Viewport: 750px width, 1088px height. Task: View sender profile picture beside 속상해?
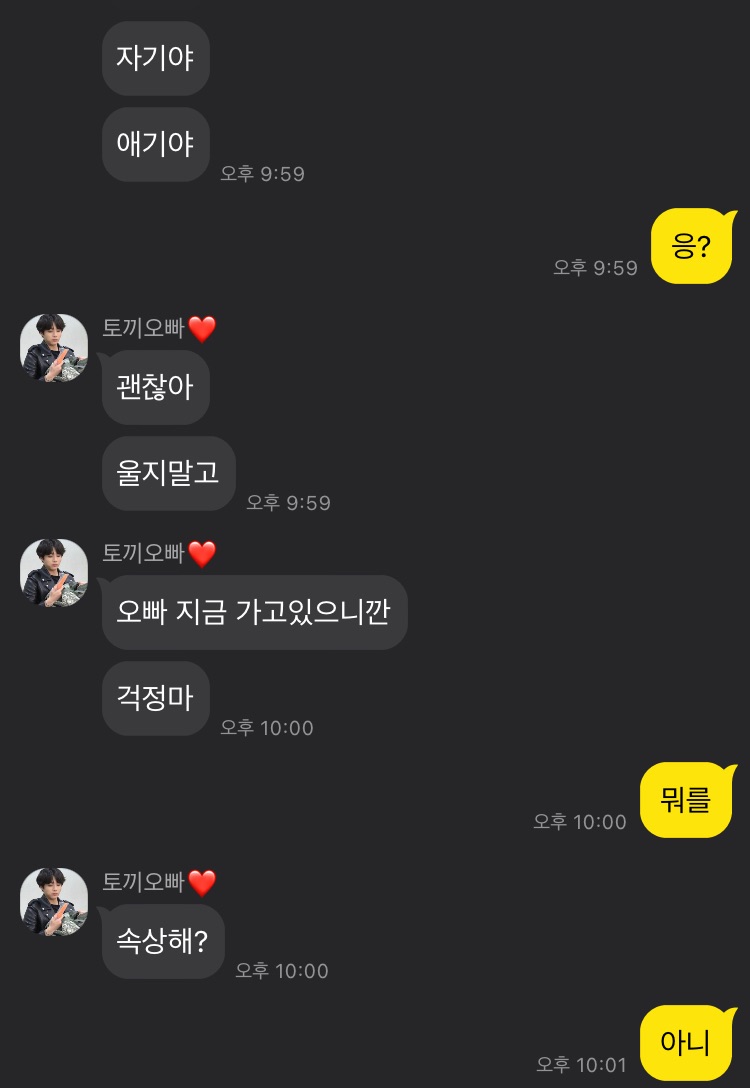click(54, 901)
